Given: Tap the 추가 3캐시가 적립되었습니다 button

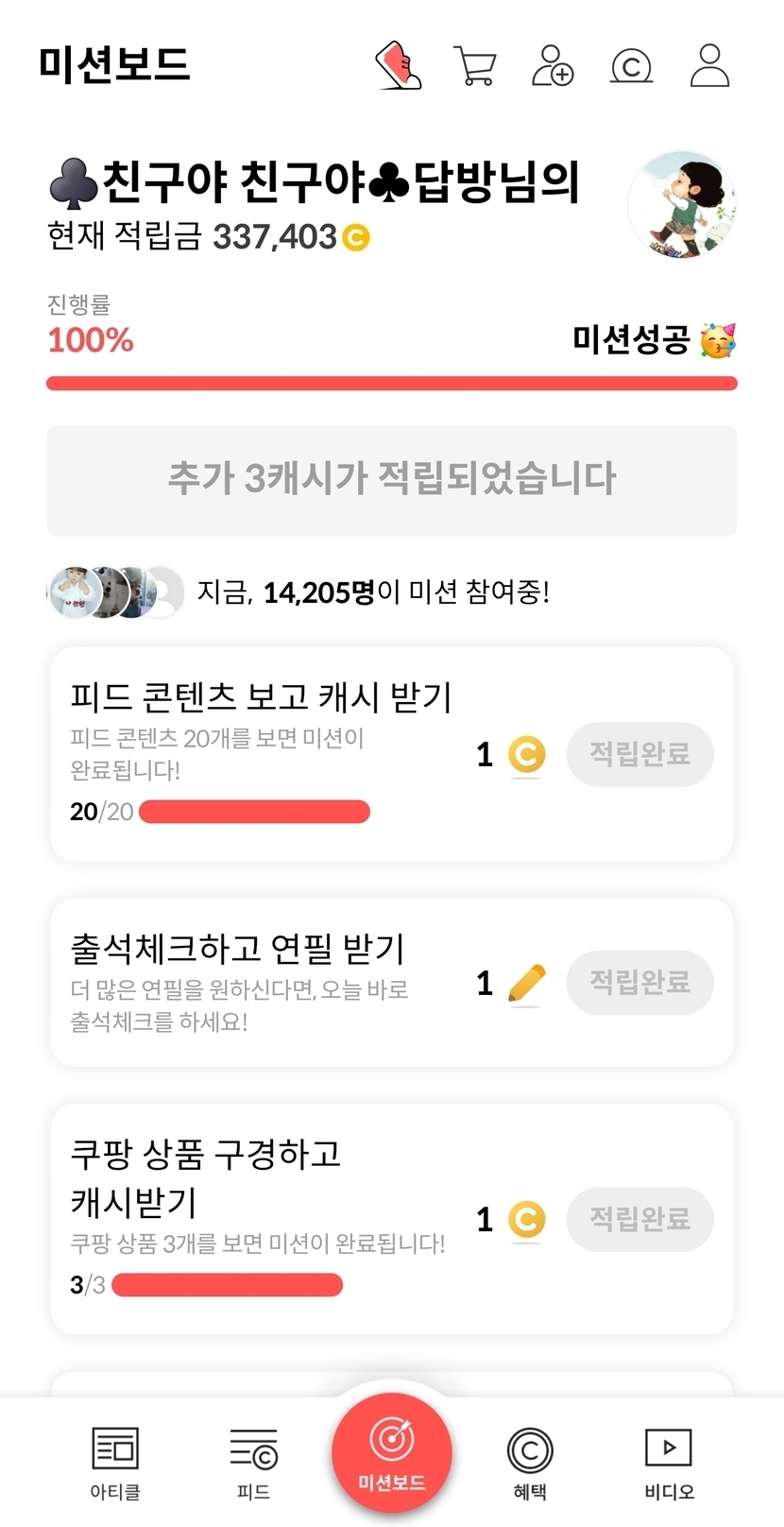Looking at the screenshot, I should (392, 480).
